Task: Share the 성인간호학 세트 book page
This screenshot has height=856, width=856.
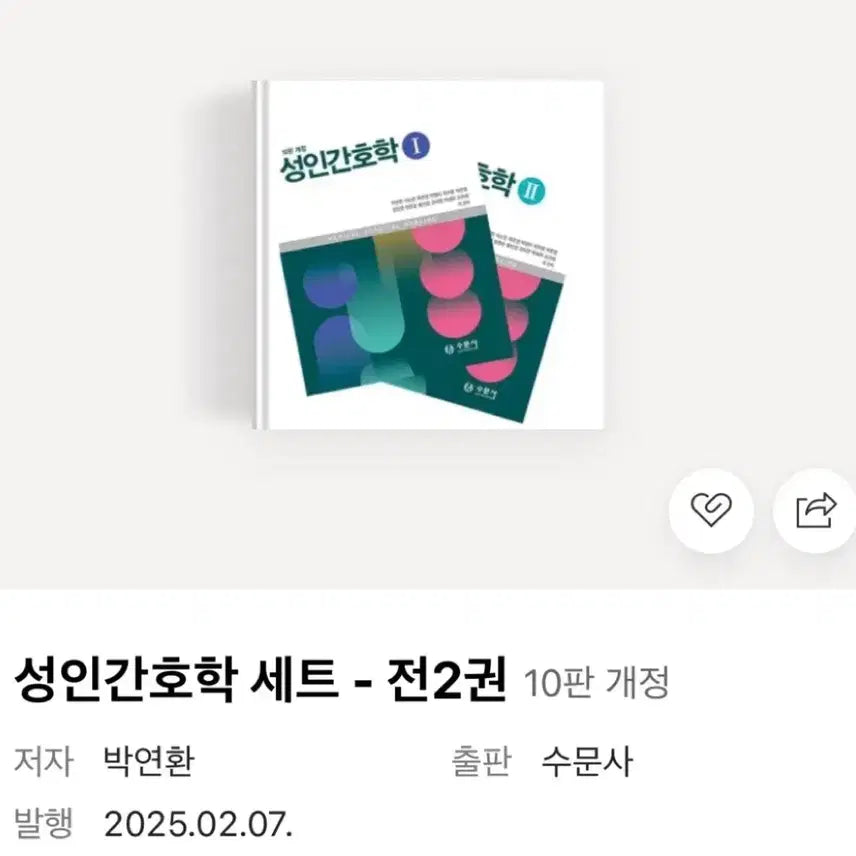Action: pos(815,511)
